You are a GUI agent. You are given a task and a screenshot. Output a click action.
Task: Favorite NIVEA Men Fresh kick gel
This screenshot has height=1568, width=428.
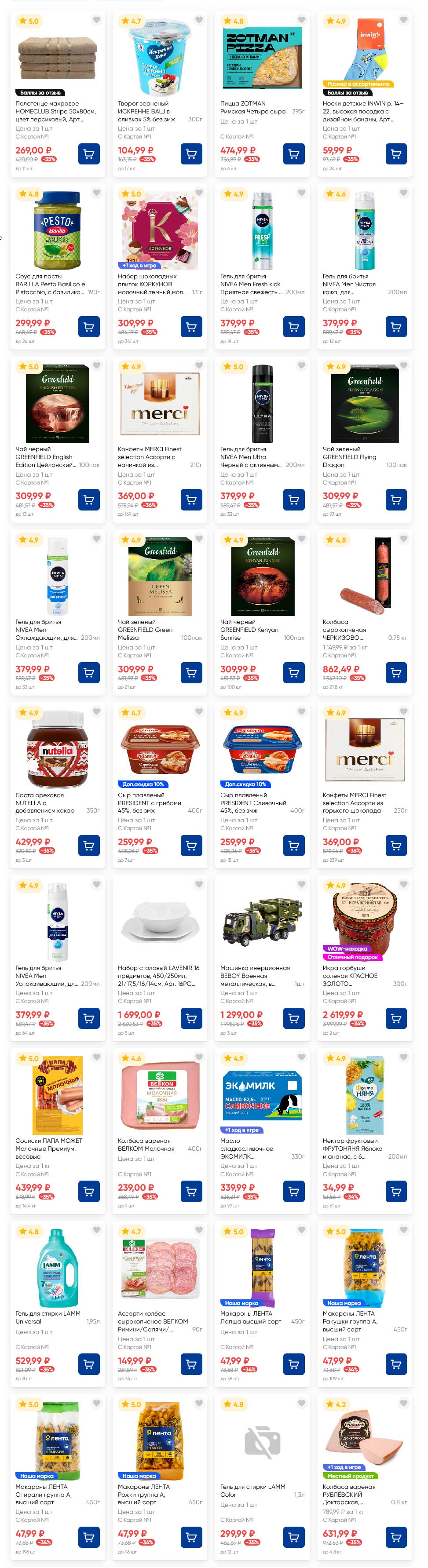point(301,193)
